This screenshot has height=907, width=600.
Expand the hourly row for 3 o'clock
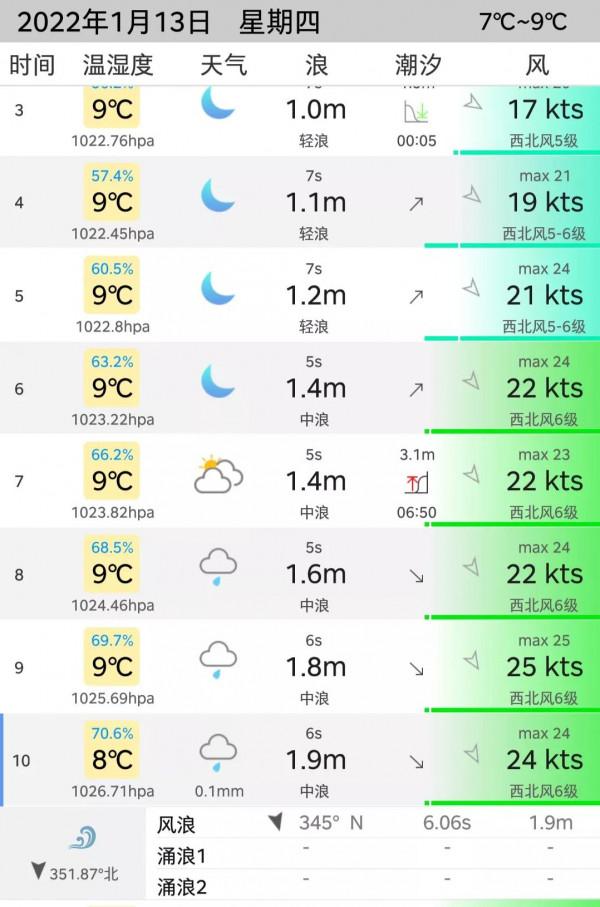coord(300,120)
